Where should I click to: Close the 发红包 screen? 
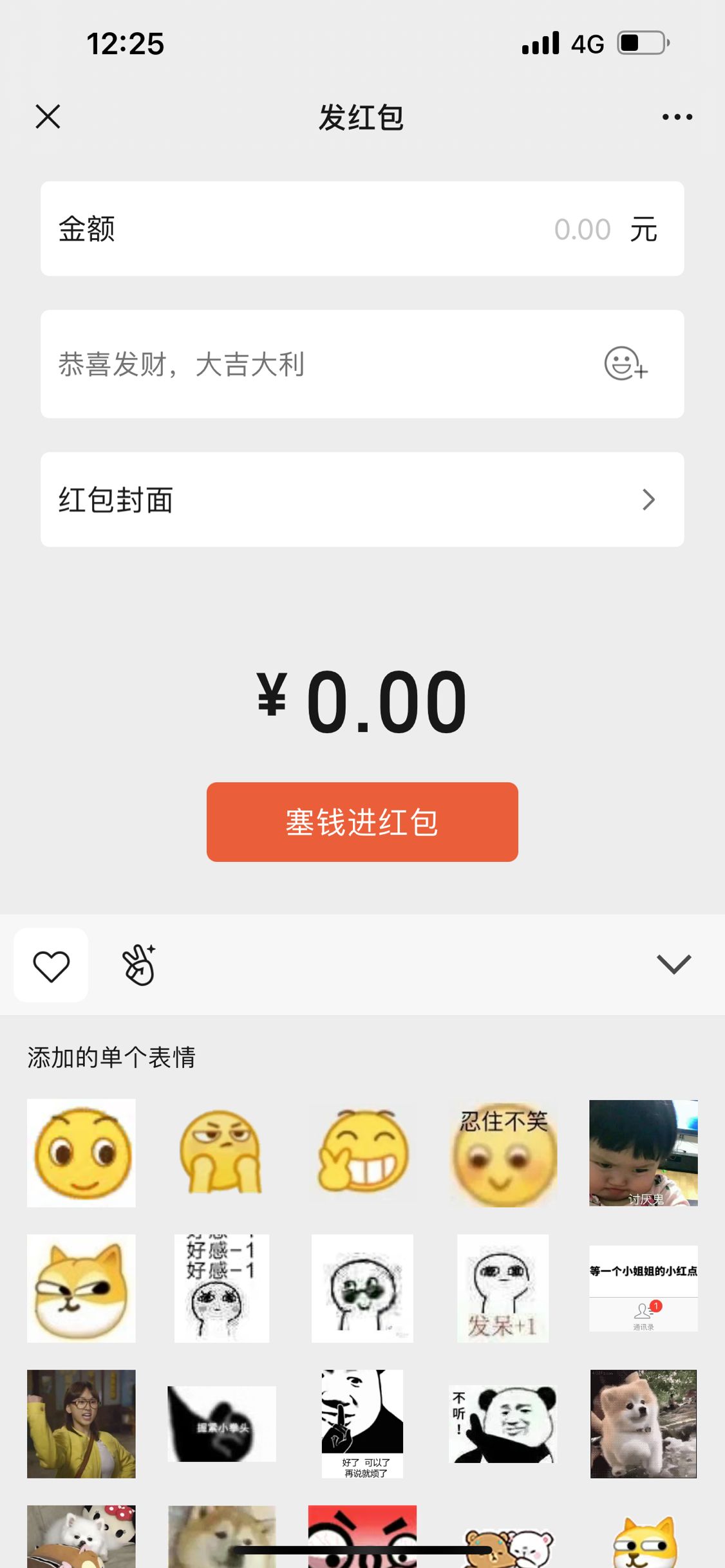tap(48, 117)
